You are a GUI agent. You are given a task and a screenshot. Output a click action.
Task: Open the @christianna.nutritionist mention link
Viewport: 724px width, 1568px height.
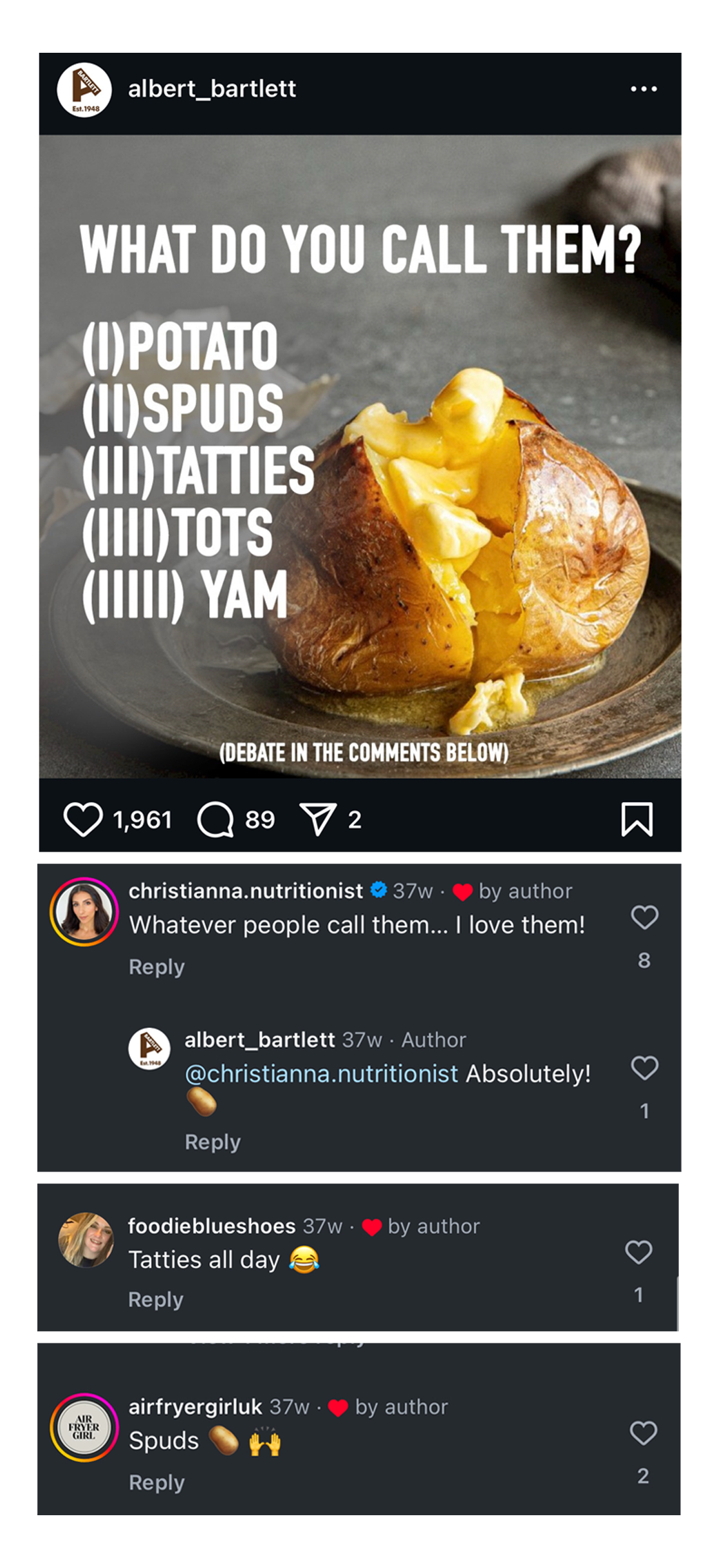pyautogui.click(x=321, y=1074)
